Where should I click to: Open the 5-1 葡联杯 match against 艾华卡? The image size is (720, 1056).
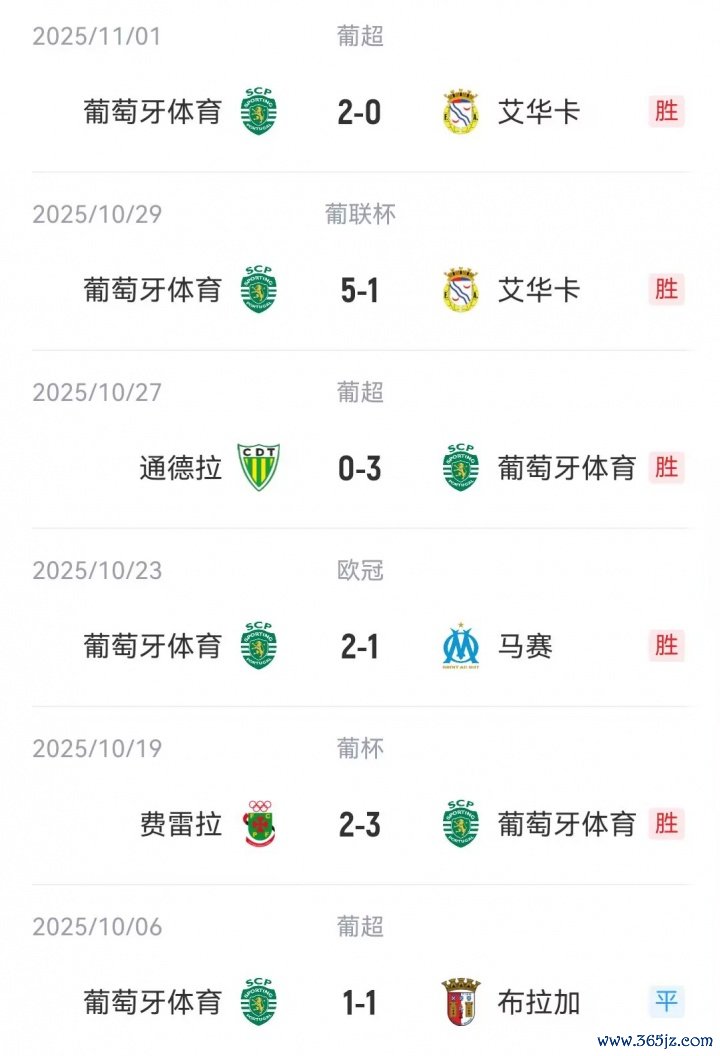pyautogui.click(x=360, y=290)
